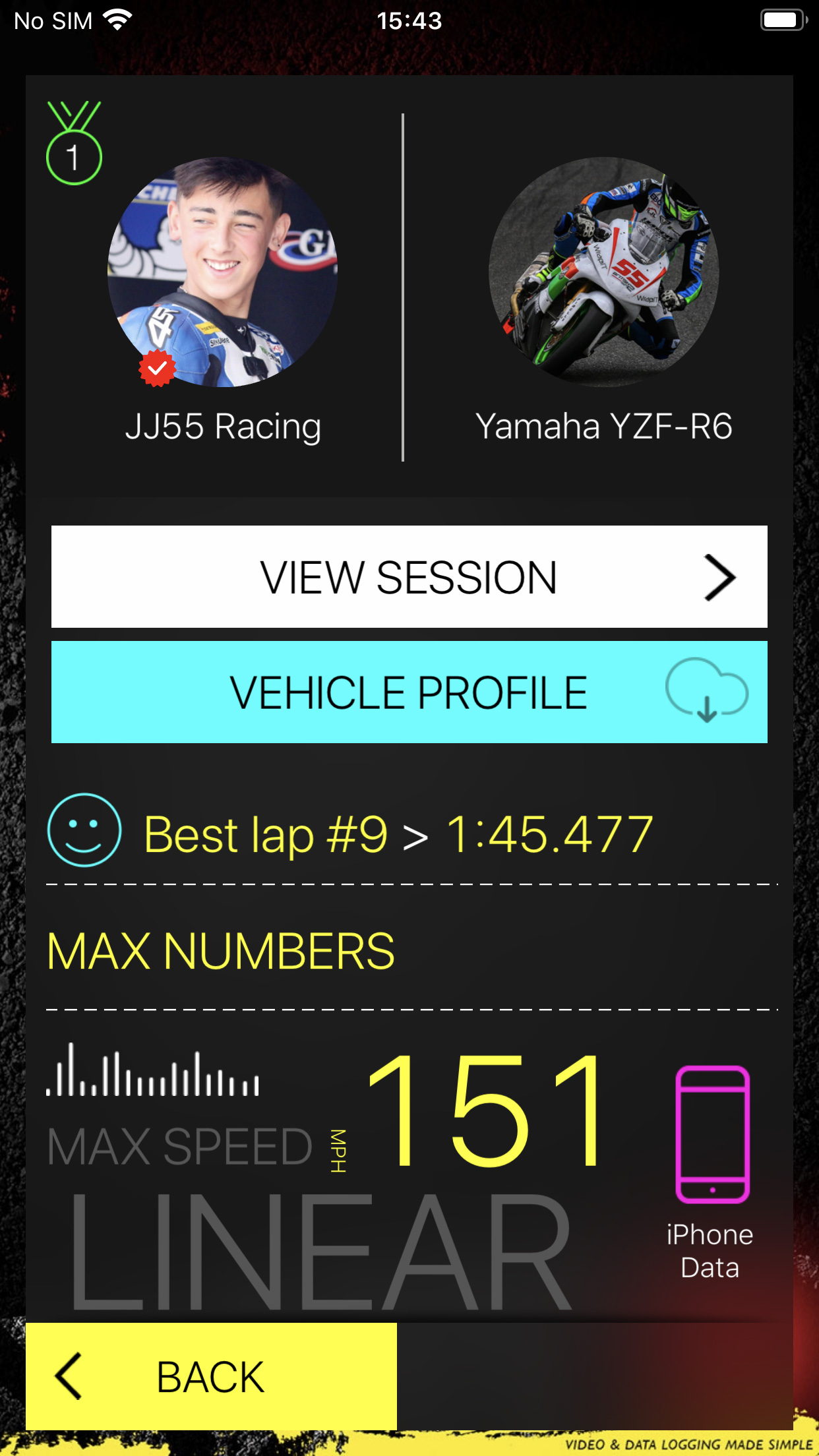Image resolution: width=819 pixels, height=1456 pixels.
Task: Open JJ55 Racing rider profile picture
Action: pyautogui.click(x=223, y=272)
